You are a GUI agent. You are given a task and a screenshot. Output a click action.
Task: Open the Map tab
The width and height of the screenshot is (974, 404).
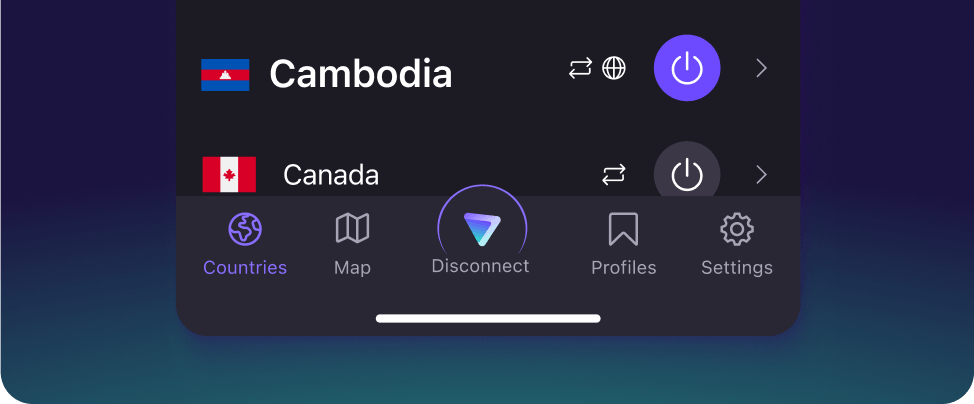click(x=352, y=244)
